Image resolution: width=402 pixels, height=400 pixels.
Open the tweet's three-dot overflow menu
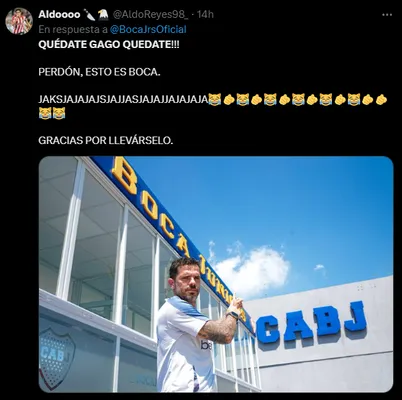pos(387,15)
